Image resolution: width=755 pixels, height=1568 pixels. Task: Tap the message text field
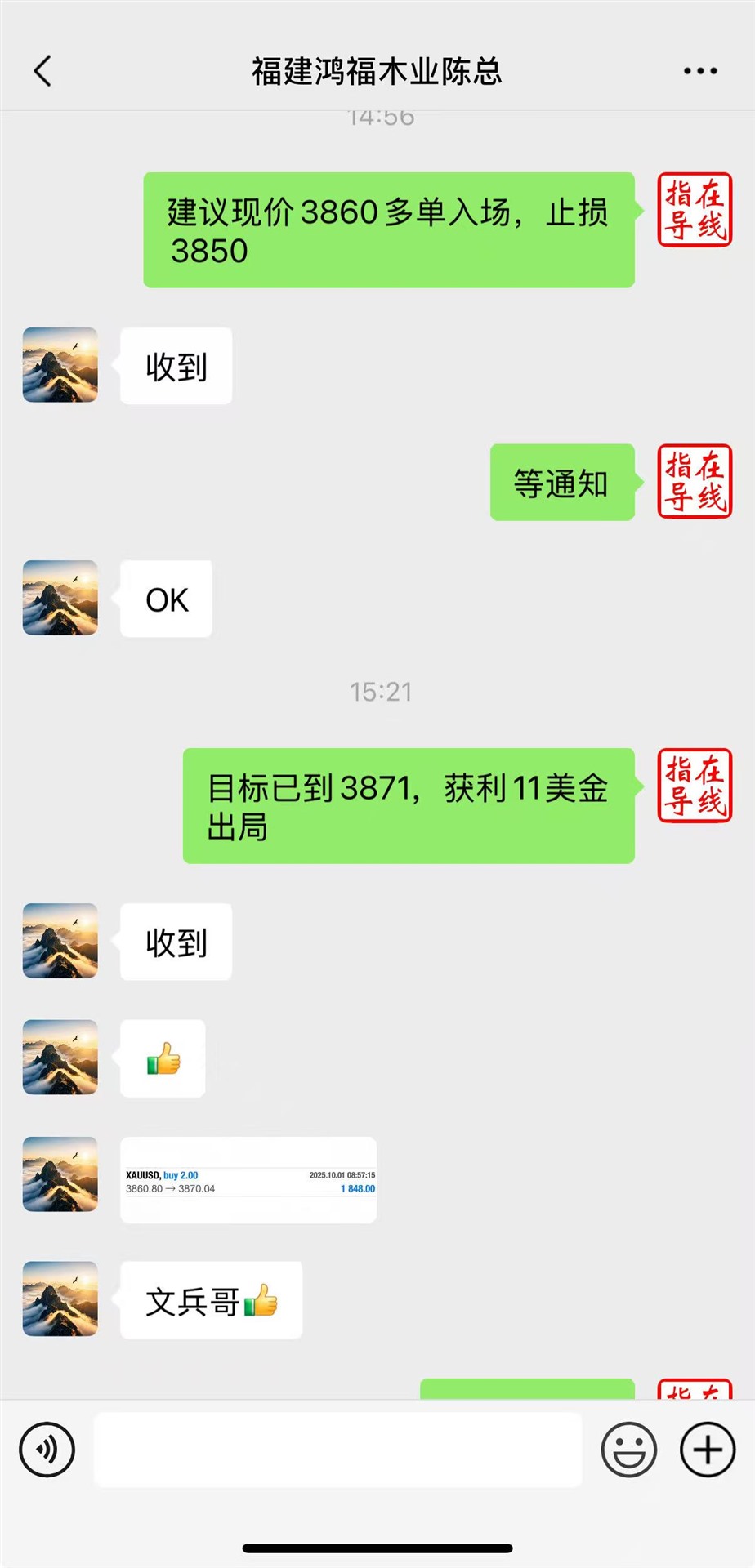point(337,1449)
